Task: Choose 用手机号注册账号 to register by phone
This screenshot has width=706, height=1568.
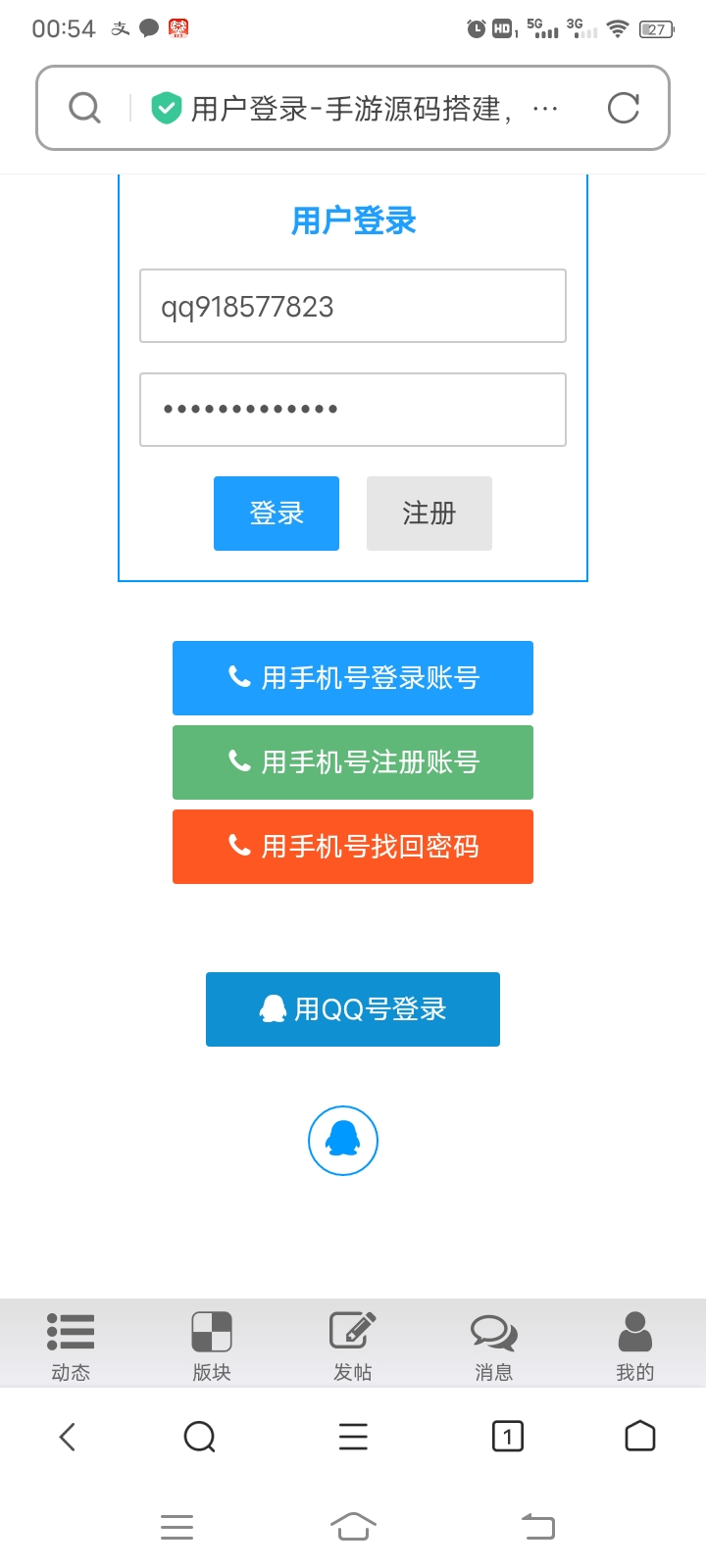Action: (353, 762)
